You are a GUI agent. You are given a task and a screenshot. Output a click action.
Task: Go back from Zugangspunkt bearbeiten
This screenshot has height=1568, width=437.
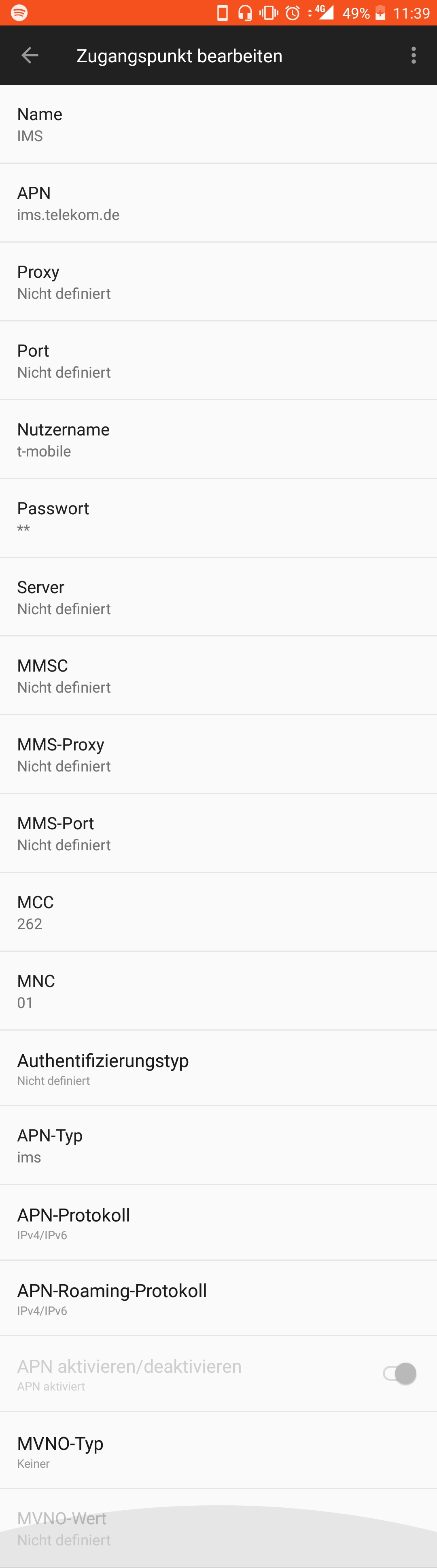tap(29, 55)
